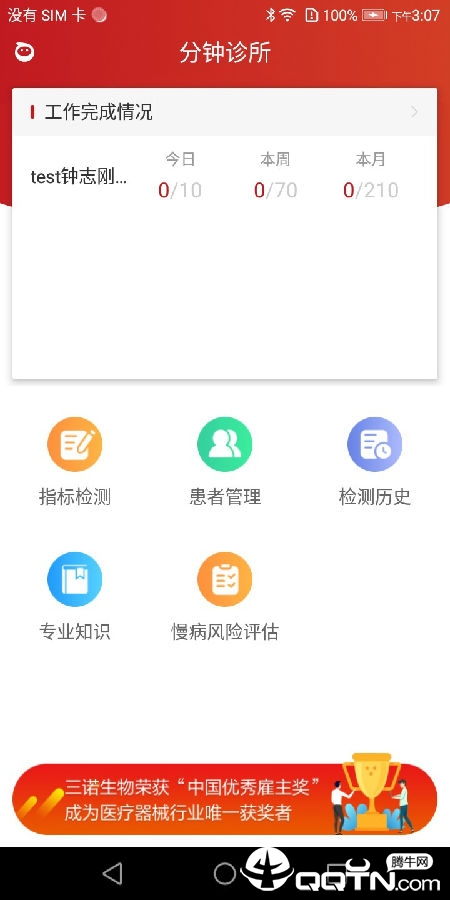Expand the 工作完成情况 work completion details
Viewport: 450px width, 900px height.
[224, 112]
